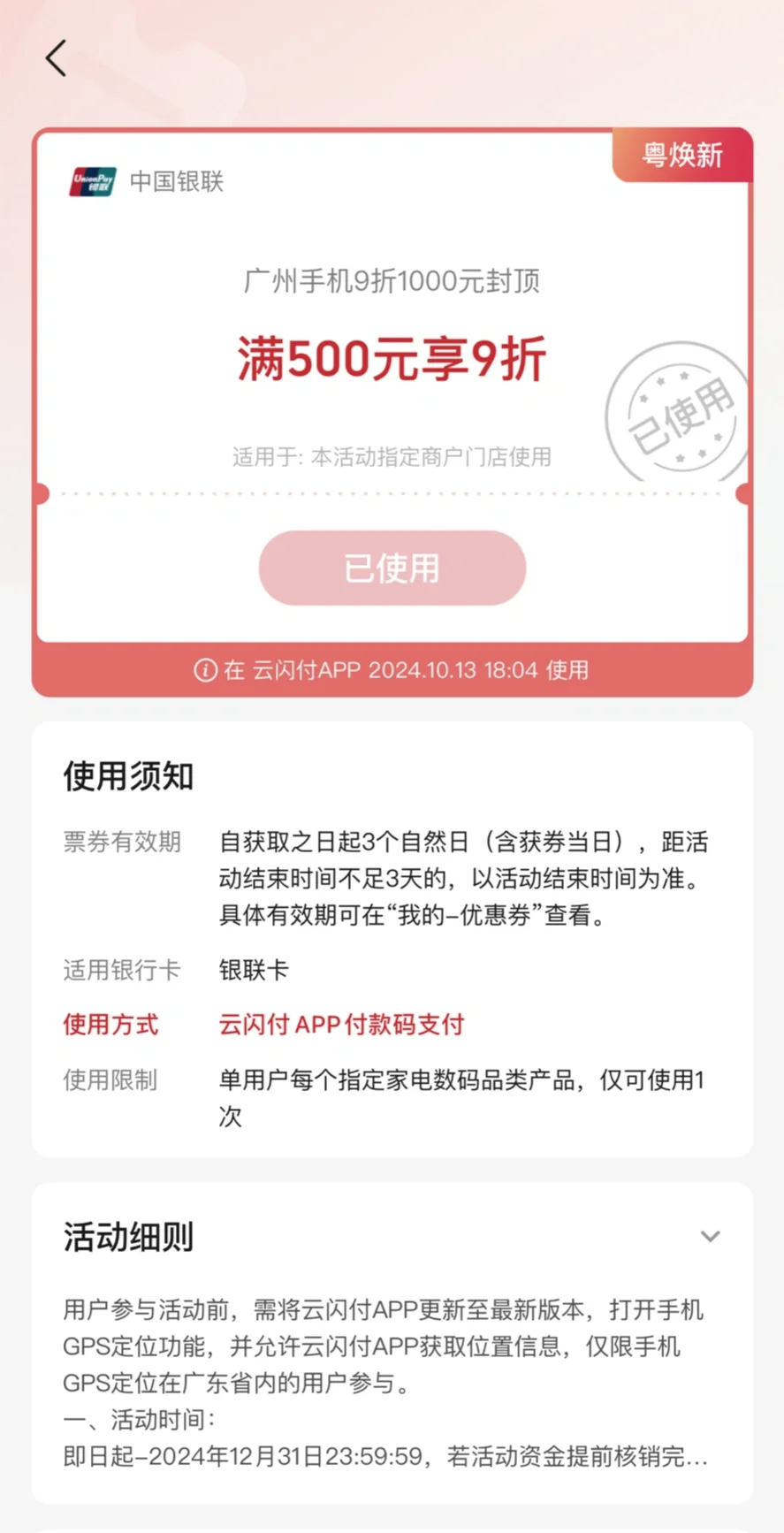Tap the back arrow at top left
784x1533 pixels.
click(56, 57)
